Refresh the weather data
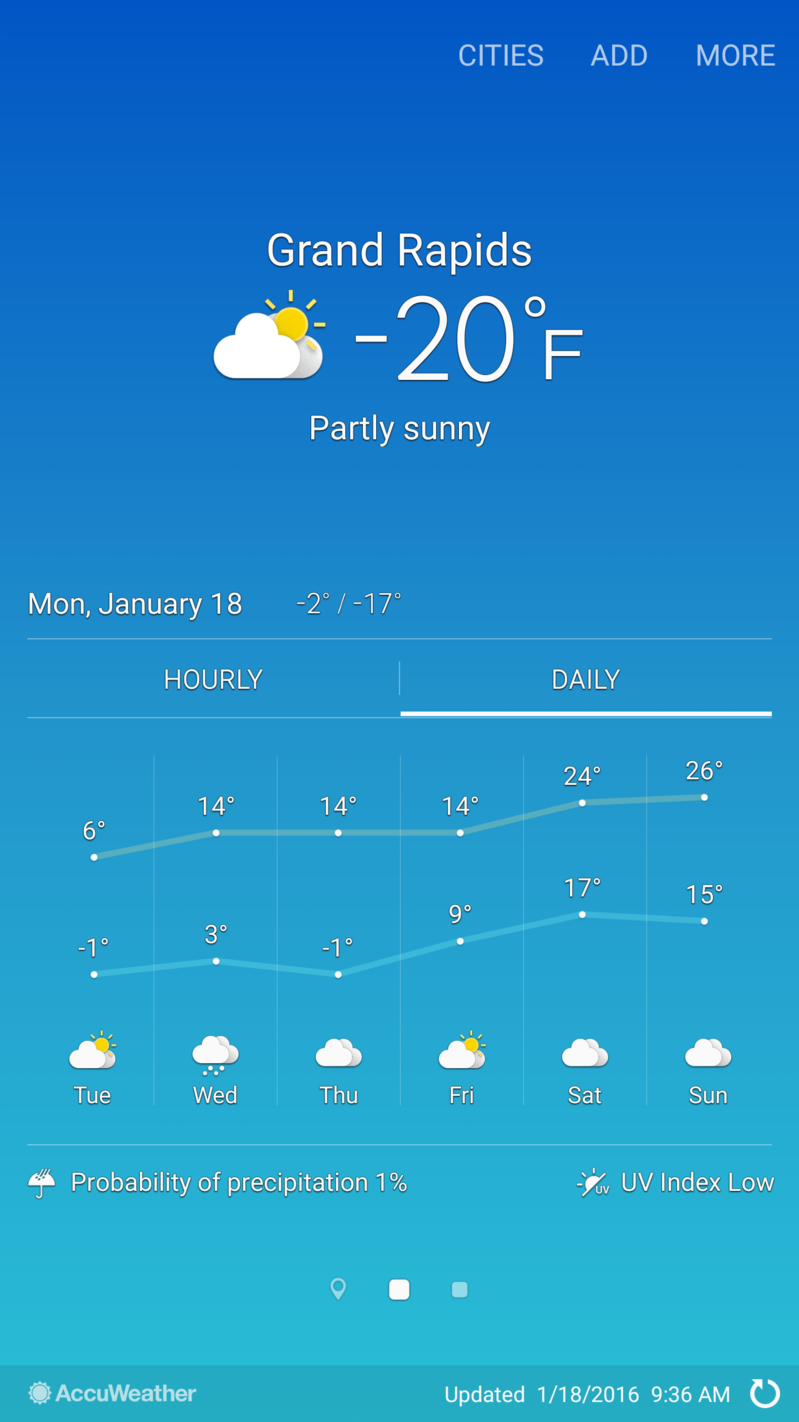The height and width of the screenshot is (1422, 799). tap(765, 1392)
